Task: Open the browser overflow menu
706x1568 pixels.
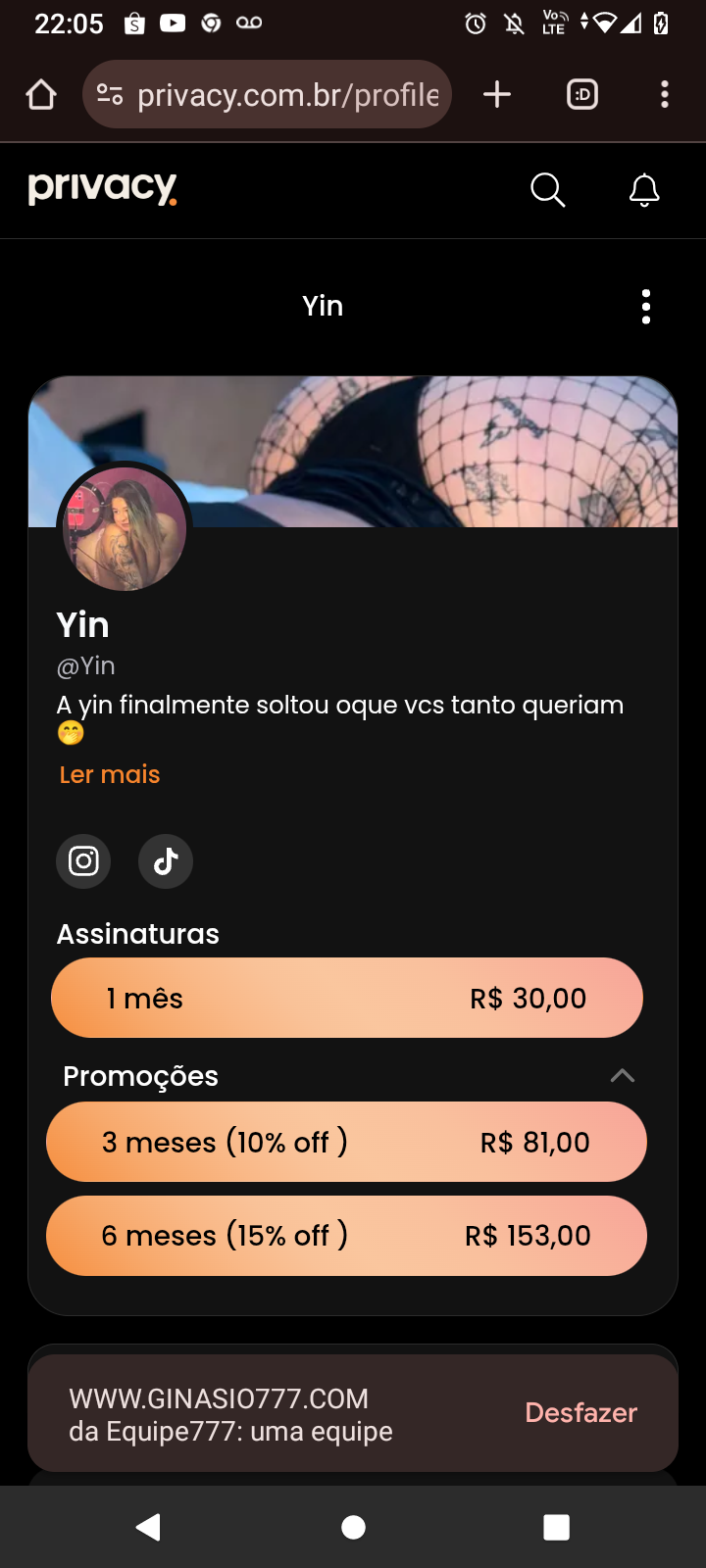Action: pos(665,95)
